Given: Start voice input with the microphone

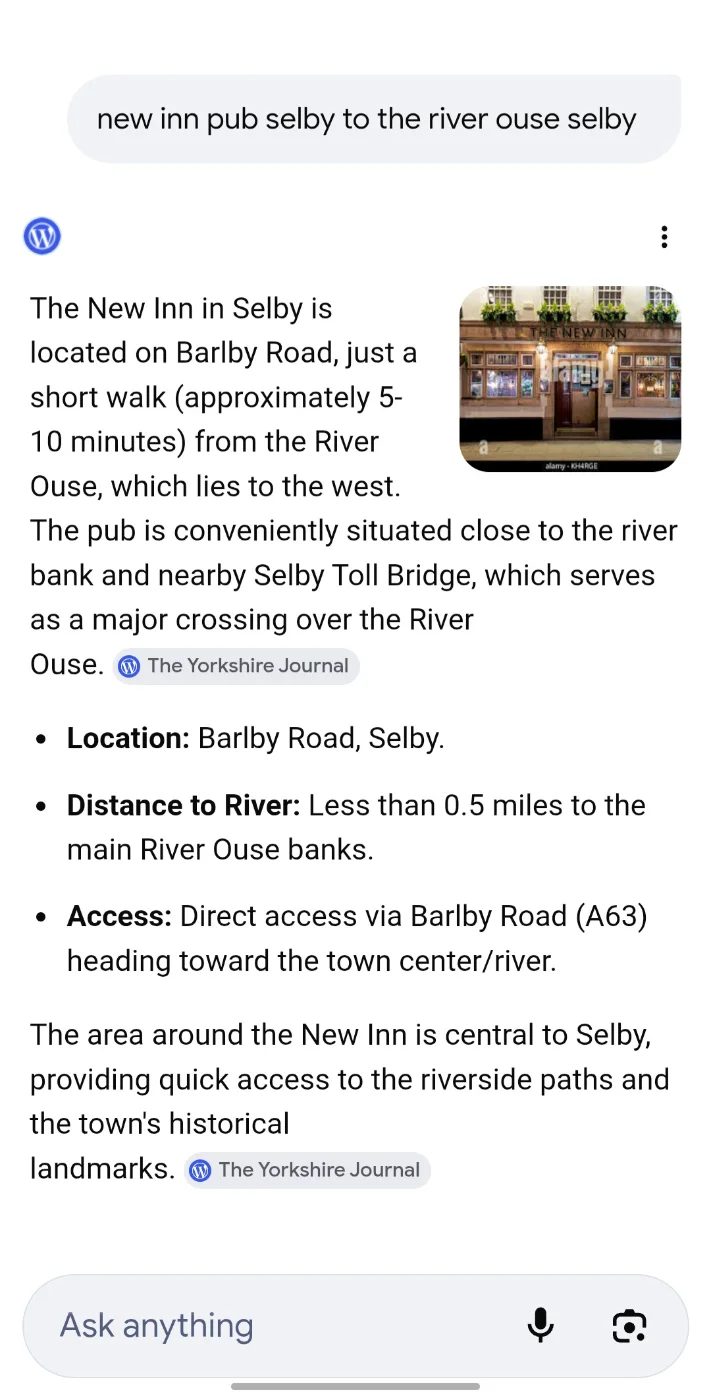Looking at the screenshot, I should point(540,1326).
